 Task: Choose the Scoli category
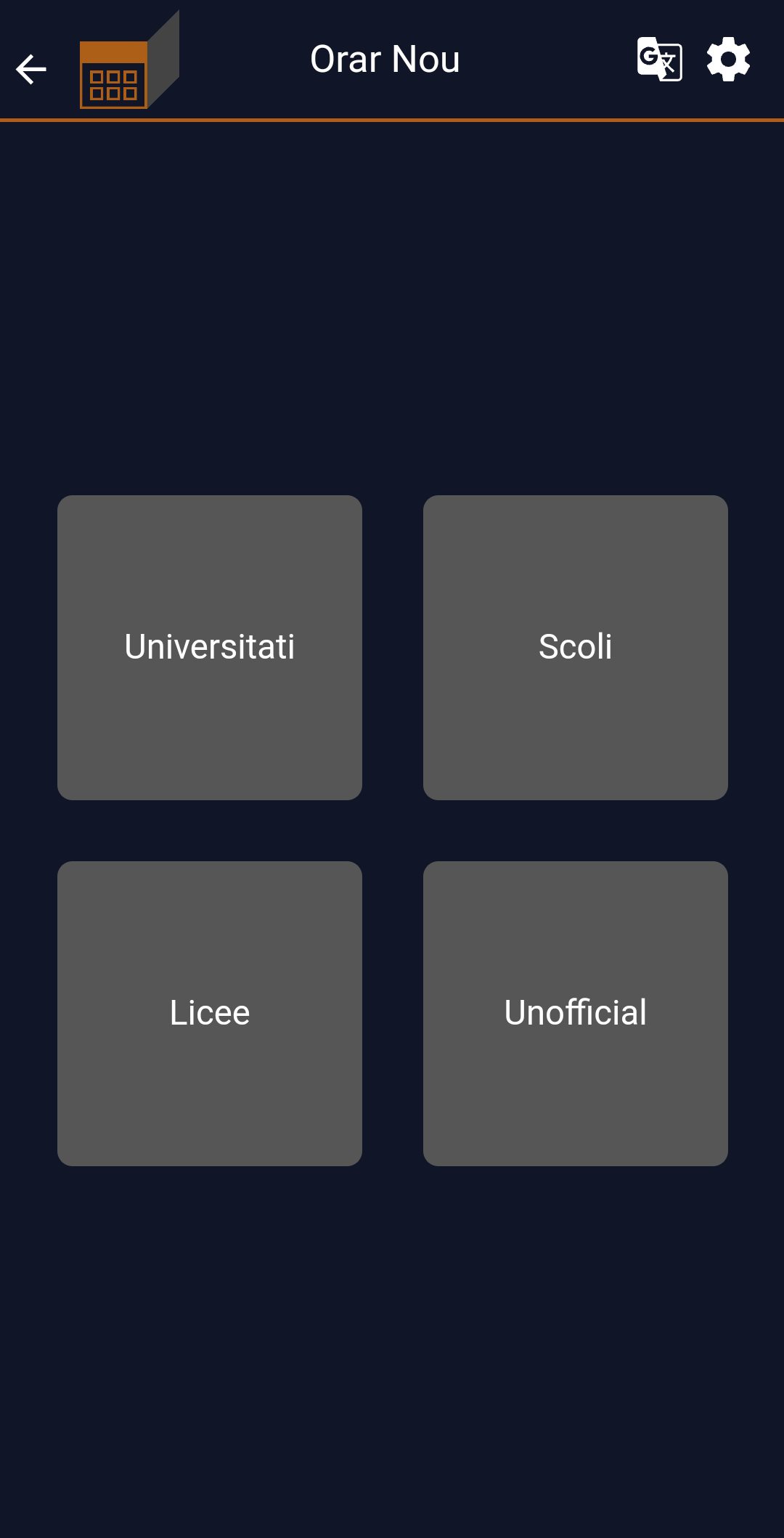[x=575, y=647]
